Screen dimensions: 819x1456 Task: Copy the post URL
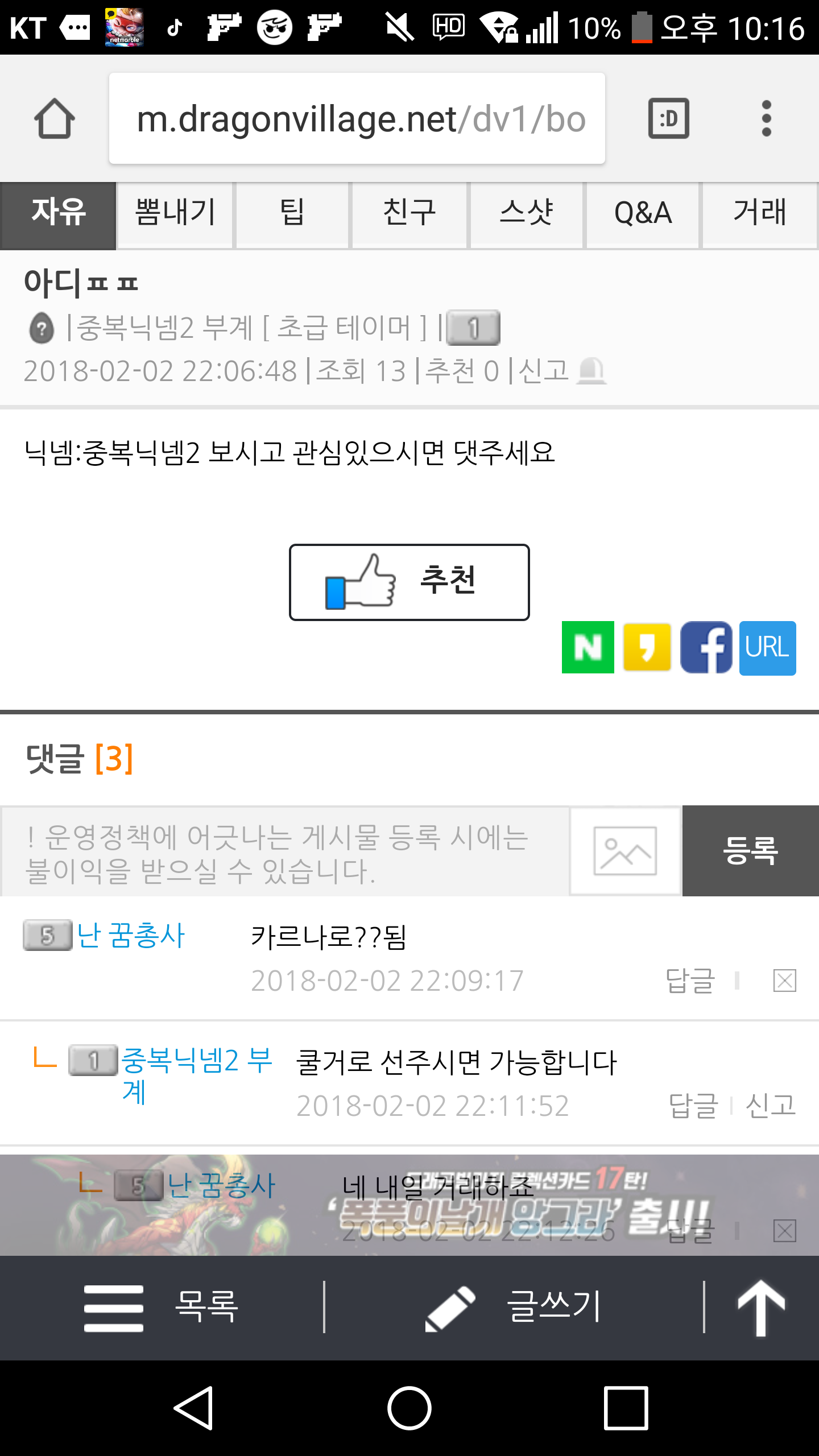point(767,647)
